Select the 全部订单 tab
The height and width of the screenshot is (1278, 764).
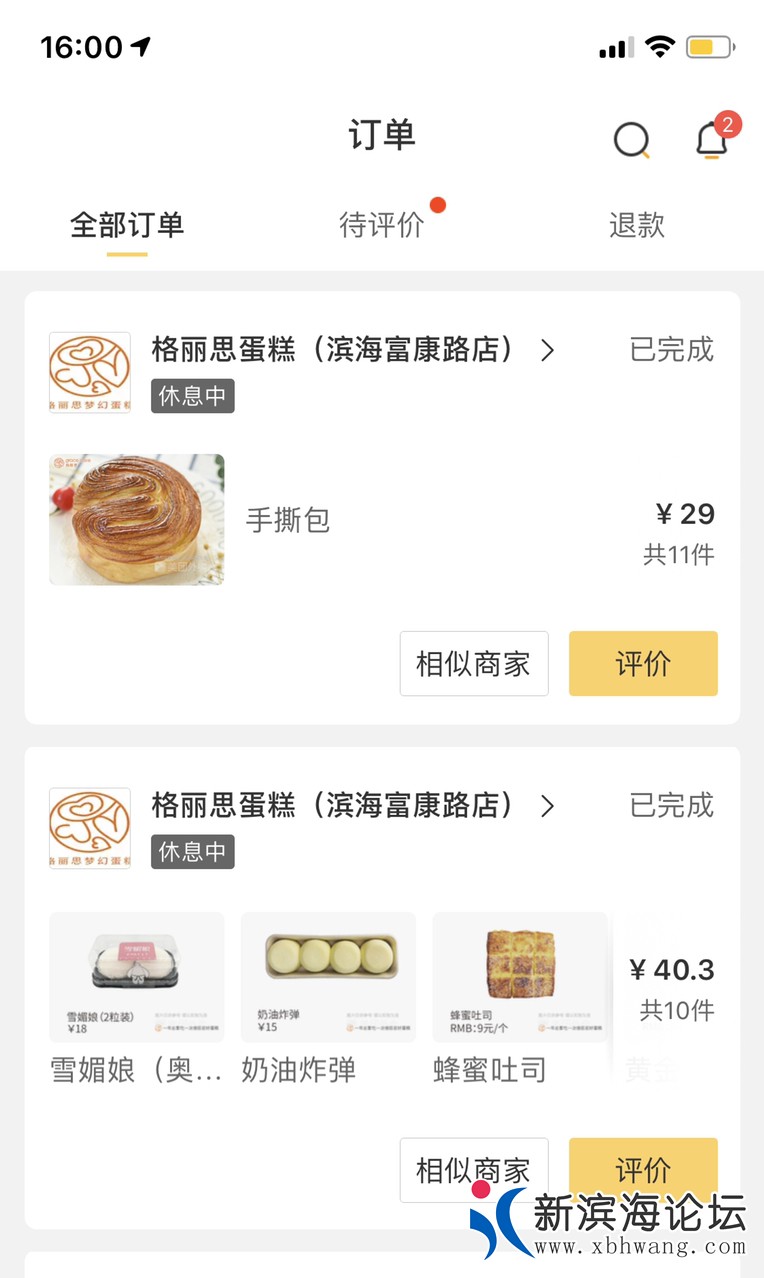point(127,225)
